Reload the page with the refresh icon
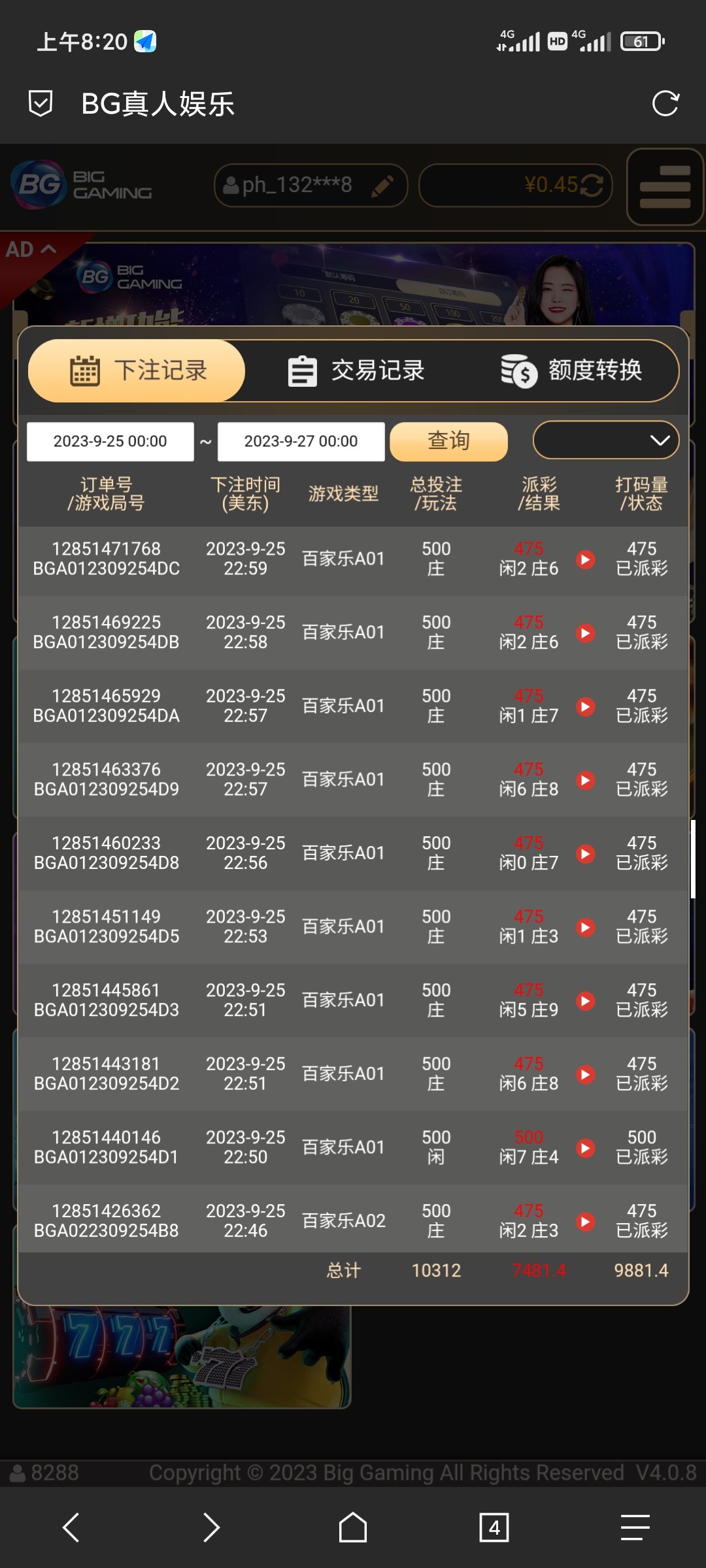 tap(665, 104)
